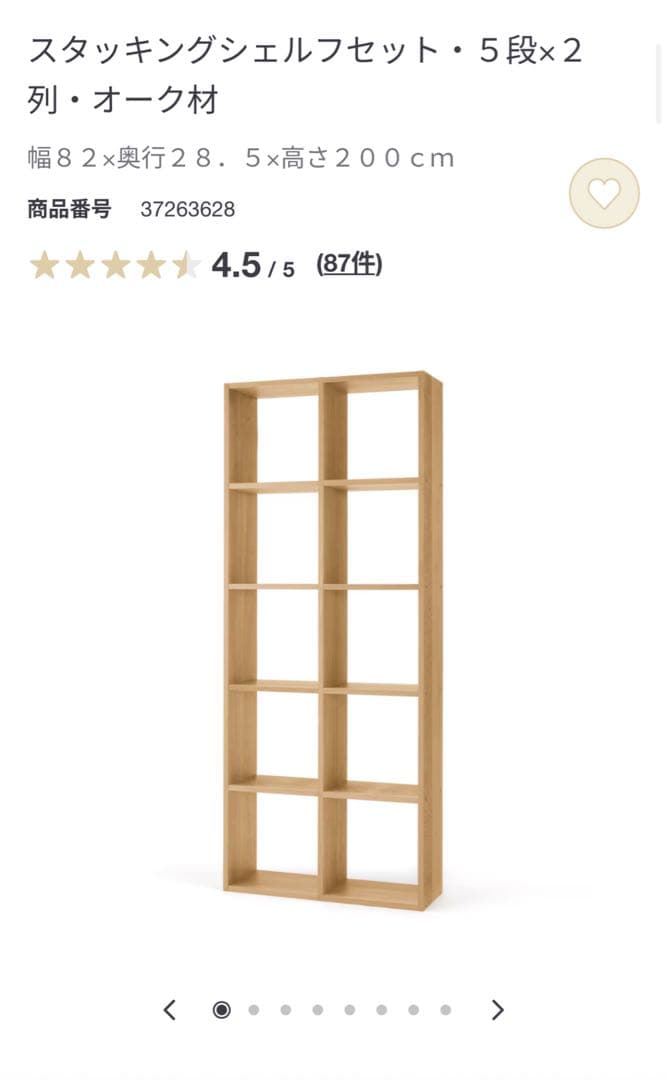Open the oak shelf product image
Screen dimensions: 667x1080
tap(333, 640)
